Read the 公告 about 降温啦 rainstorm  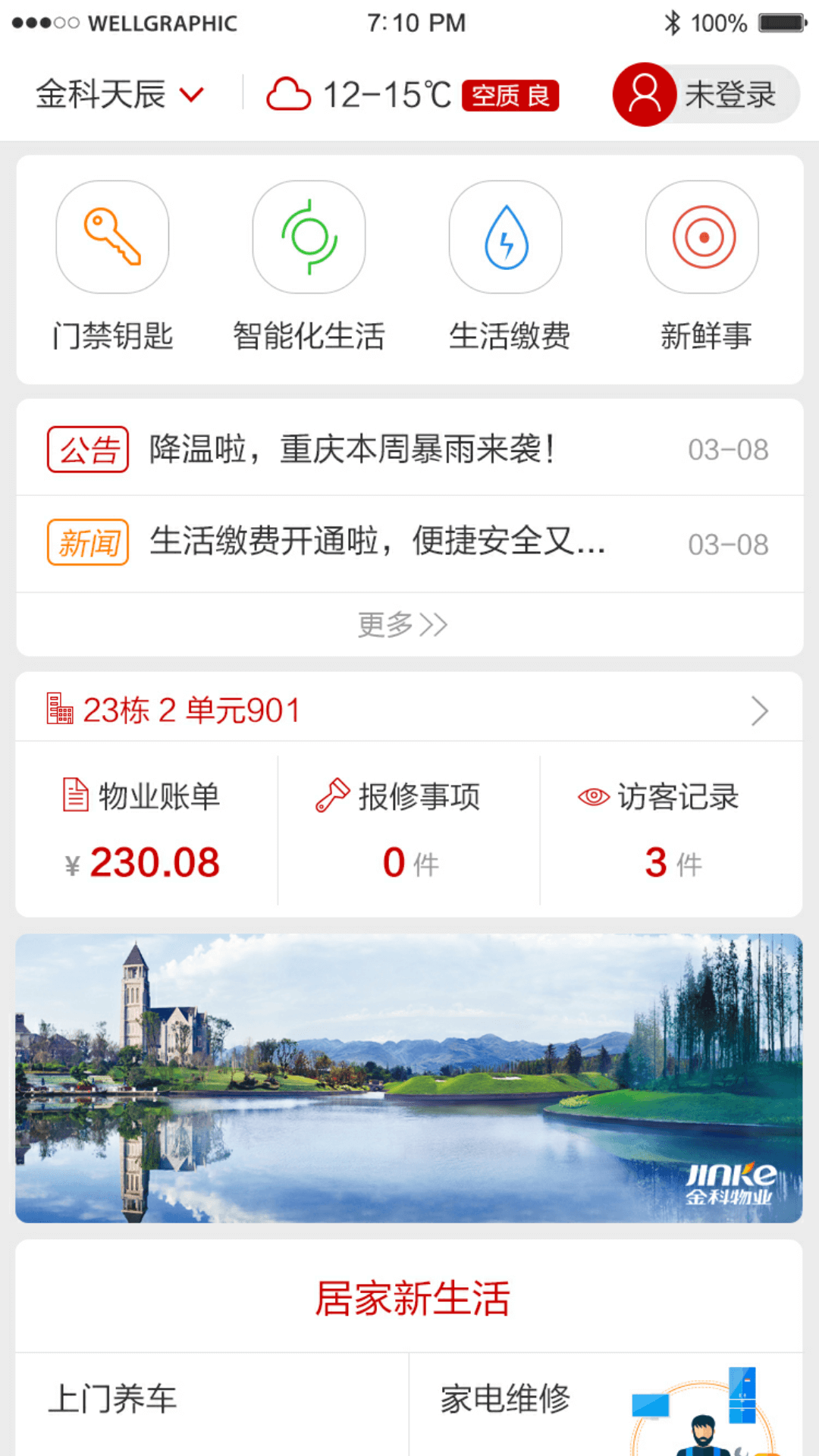pos(409,449)
